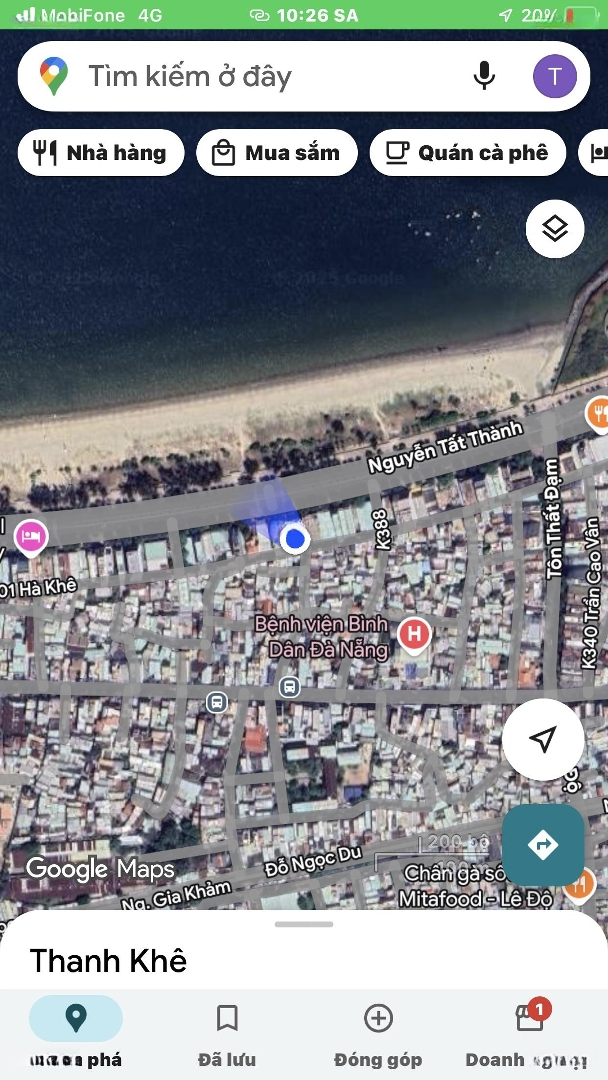Screen dimensions: 608x1080
Task: Show Quán cà phê nearby
Action: tap(467, 153)
